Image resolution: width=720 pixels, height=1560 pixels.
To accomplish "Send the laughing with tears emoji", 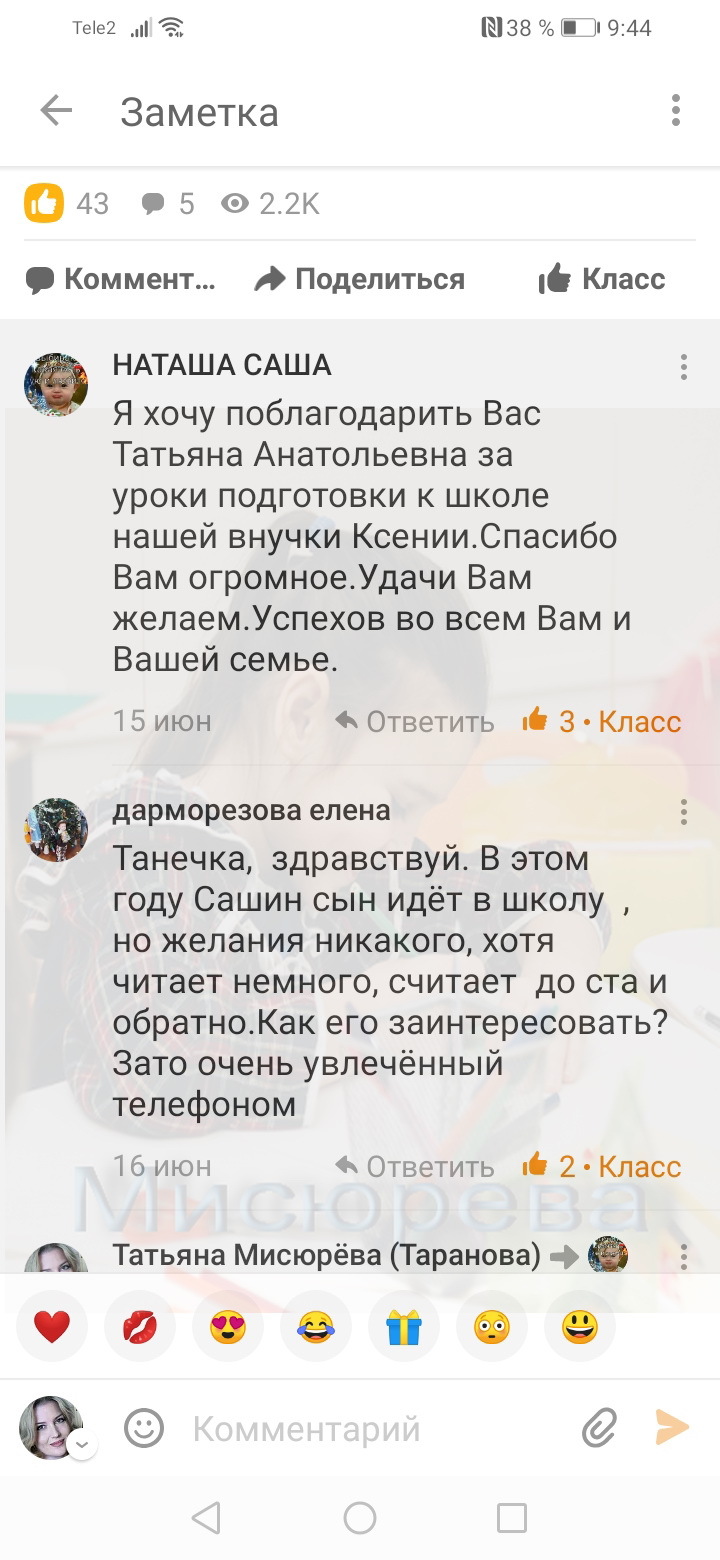I will coord(316,1327).
